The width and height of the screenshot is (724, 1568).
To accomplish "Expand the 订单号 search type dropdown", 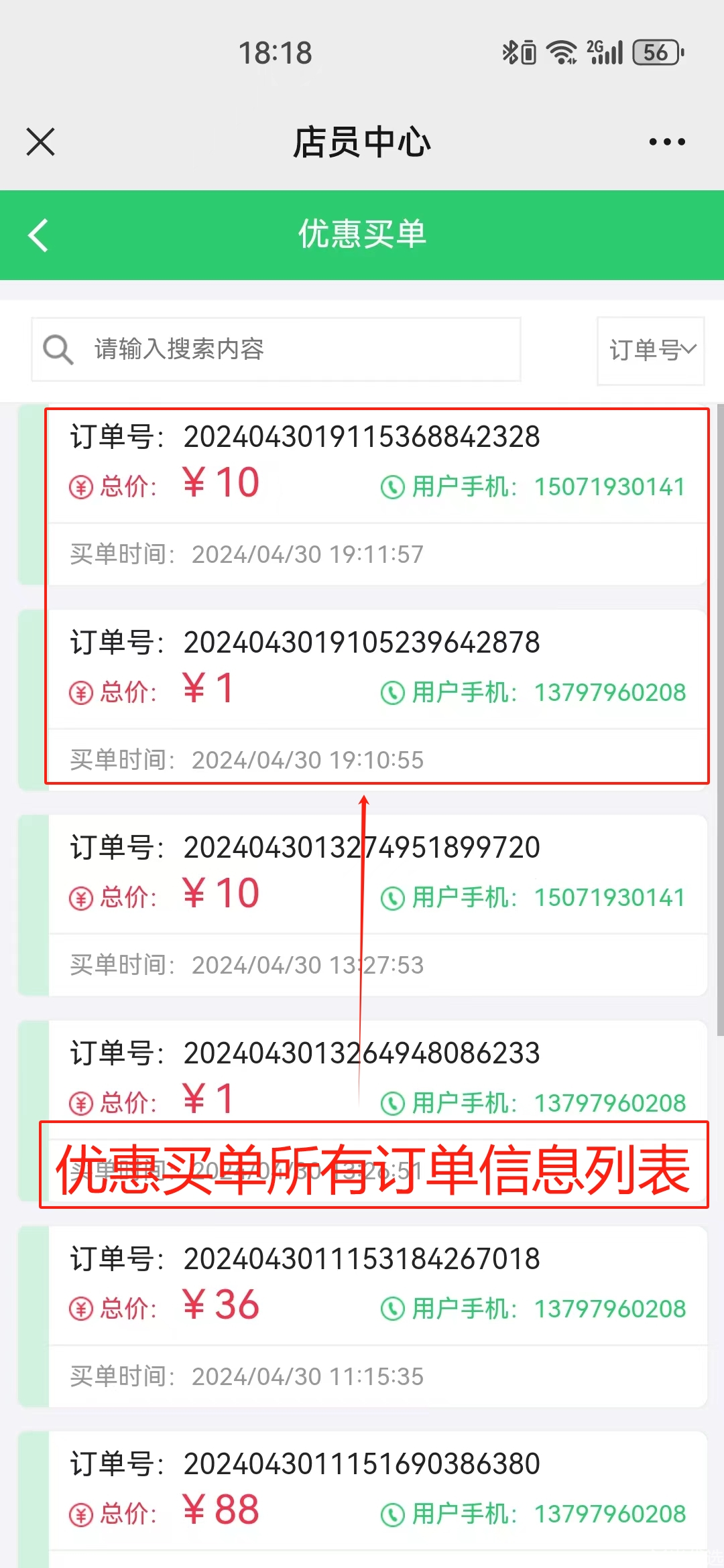I will tap(651, 350).
